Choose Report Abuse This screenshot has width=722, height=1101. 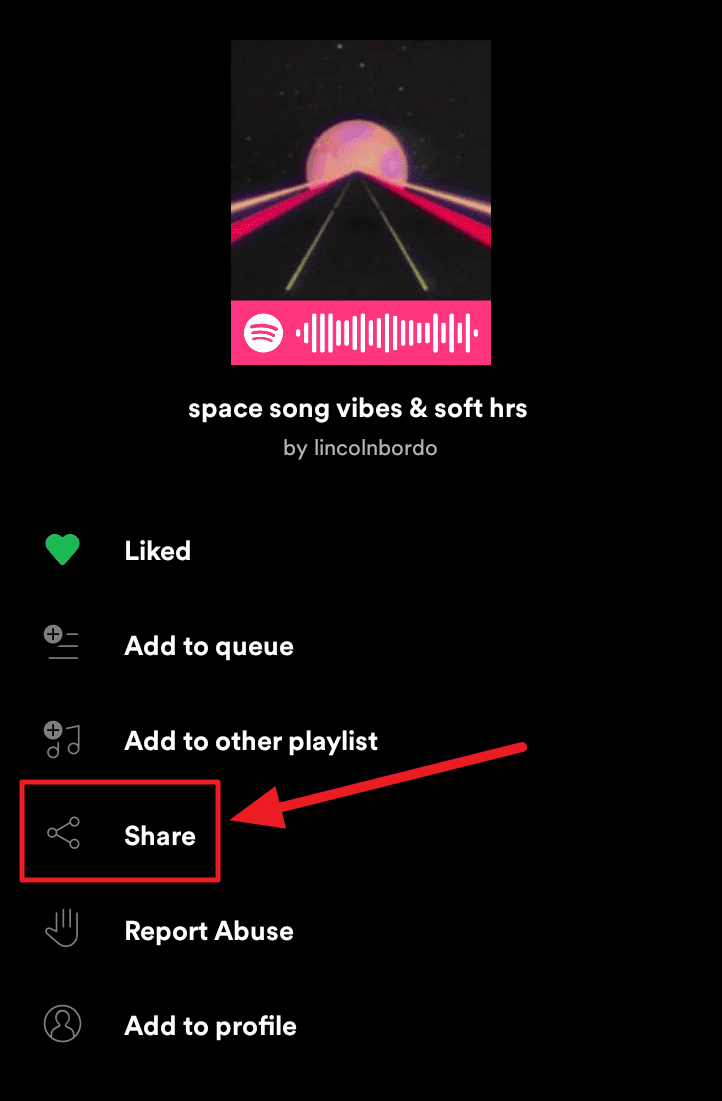(x=208, y=931)
